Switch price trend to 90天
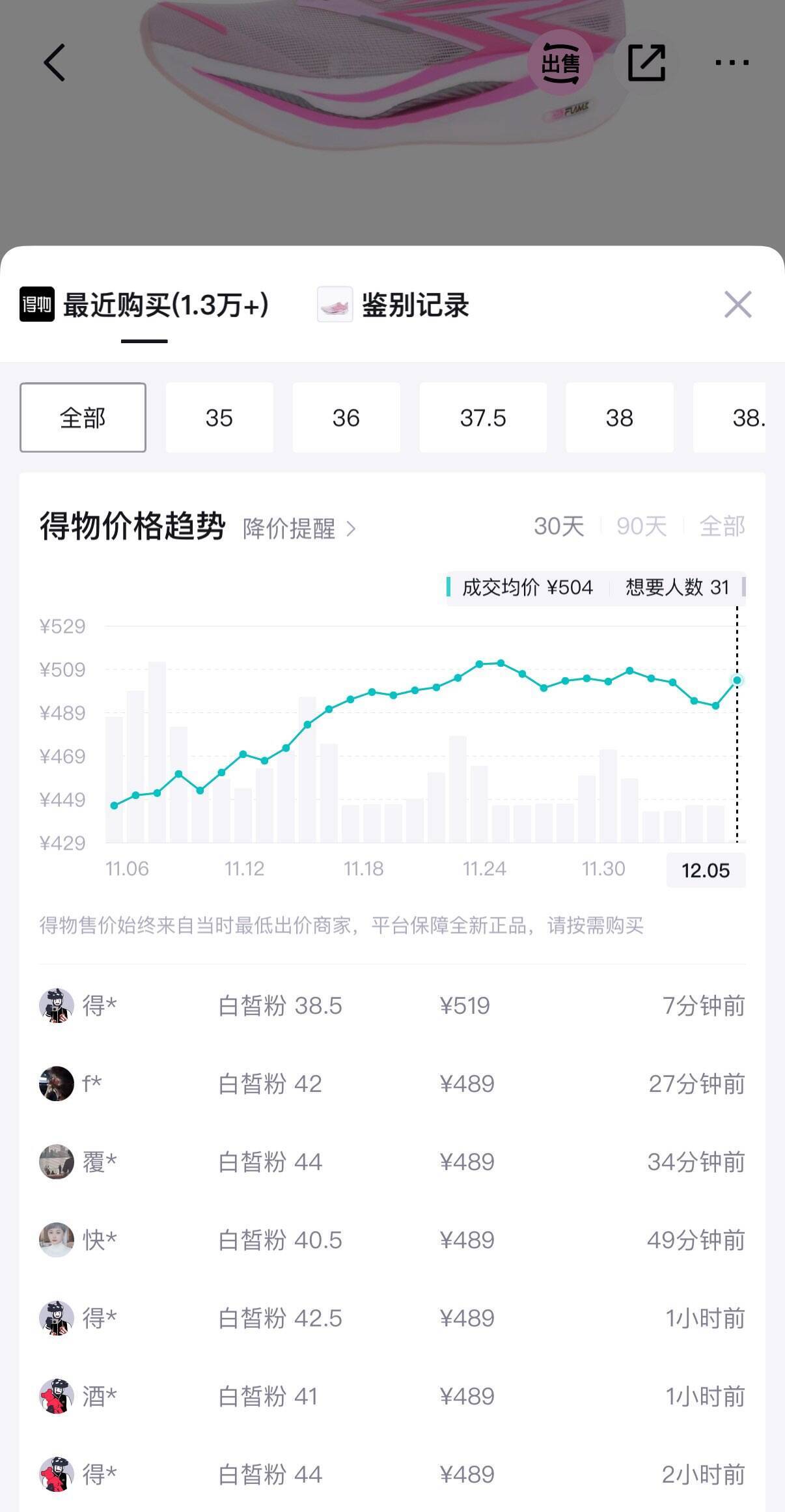This screenshot has height=1512, width=785. point(641,526)
